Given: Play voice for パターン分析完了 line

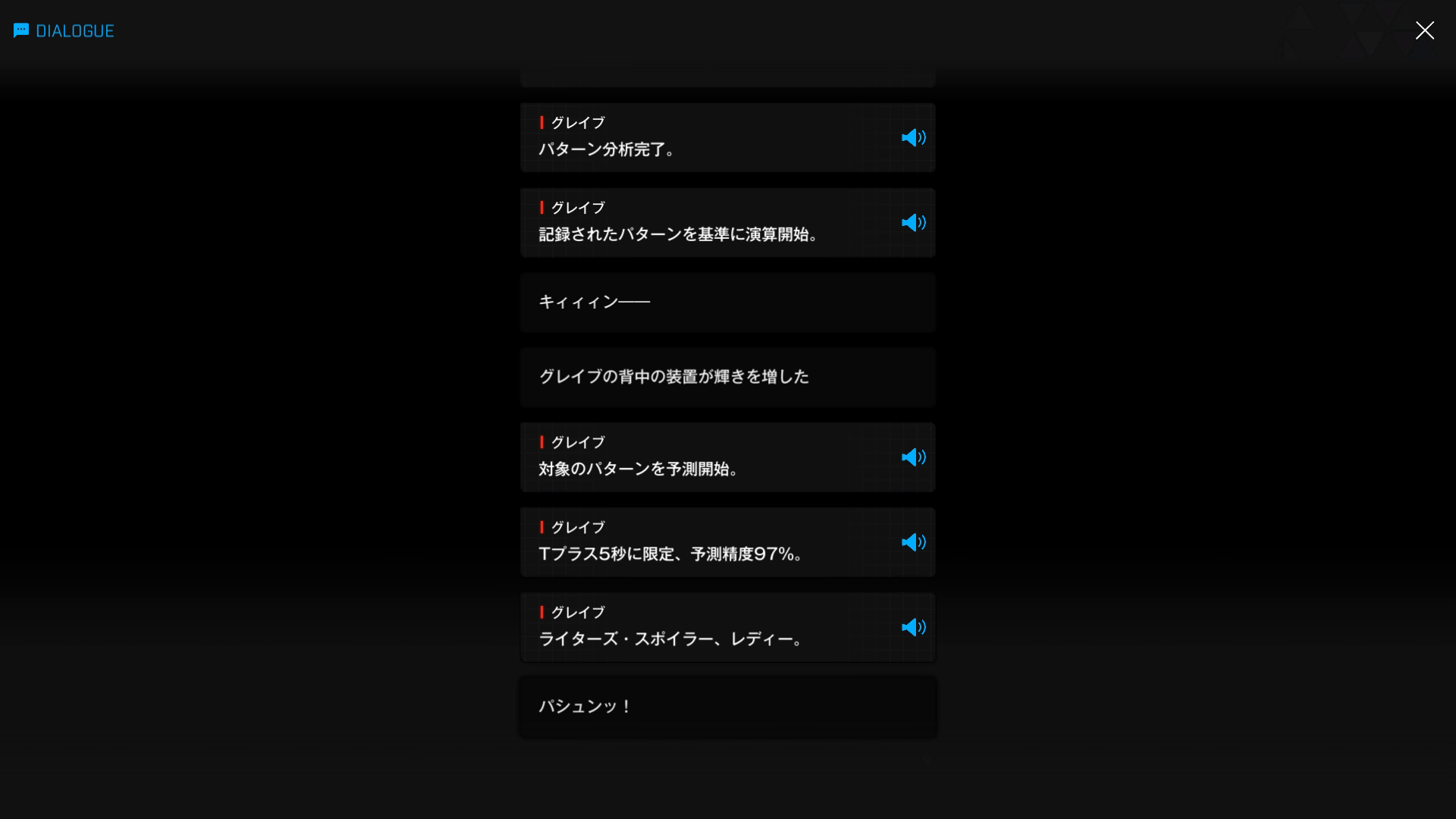Looking at the screenshot, I should 913,138.
